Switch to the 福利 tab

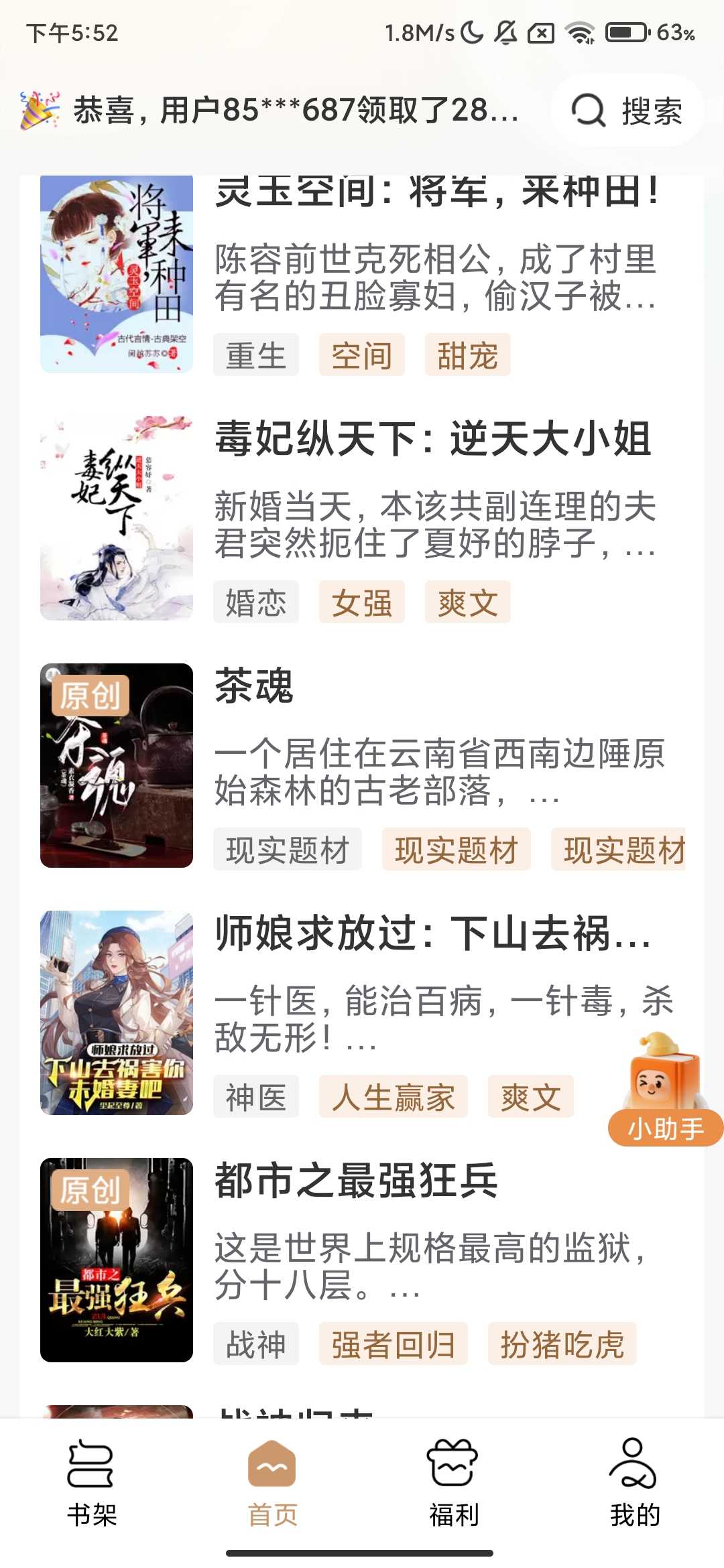[x=452, y=1494]
